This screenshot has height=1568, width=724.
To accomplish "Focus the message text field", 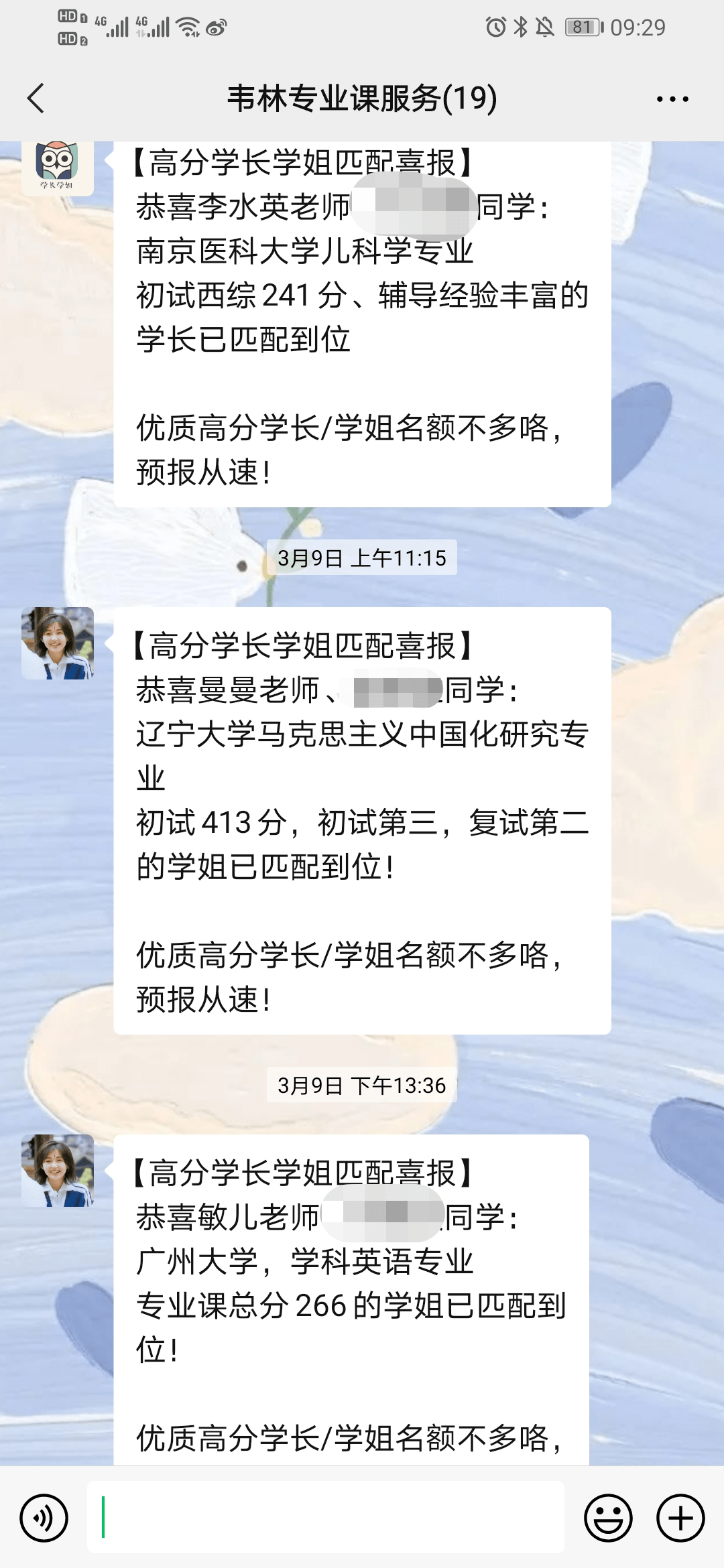I will [x=325, y=1517].
